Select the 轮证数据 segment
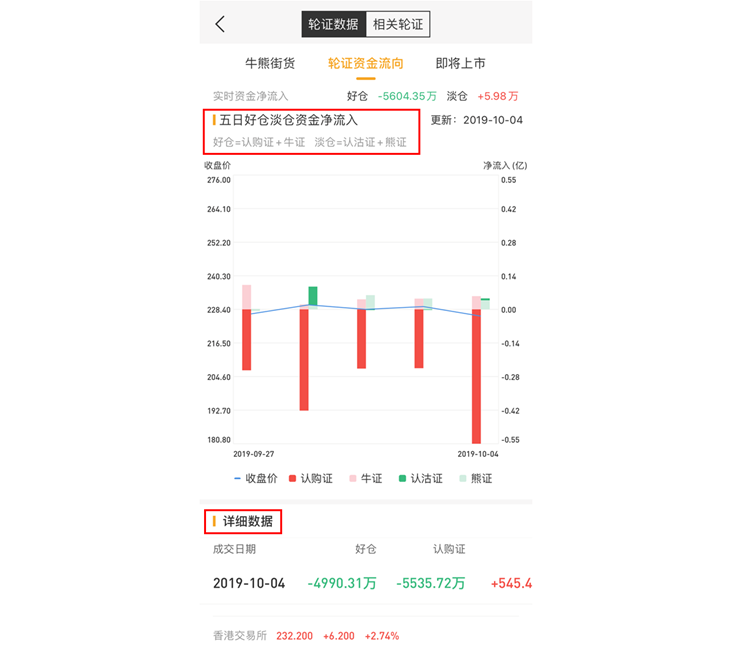This screenshot has height=650, width=730. (334, 24)
